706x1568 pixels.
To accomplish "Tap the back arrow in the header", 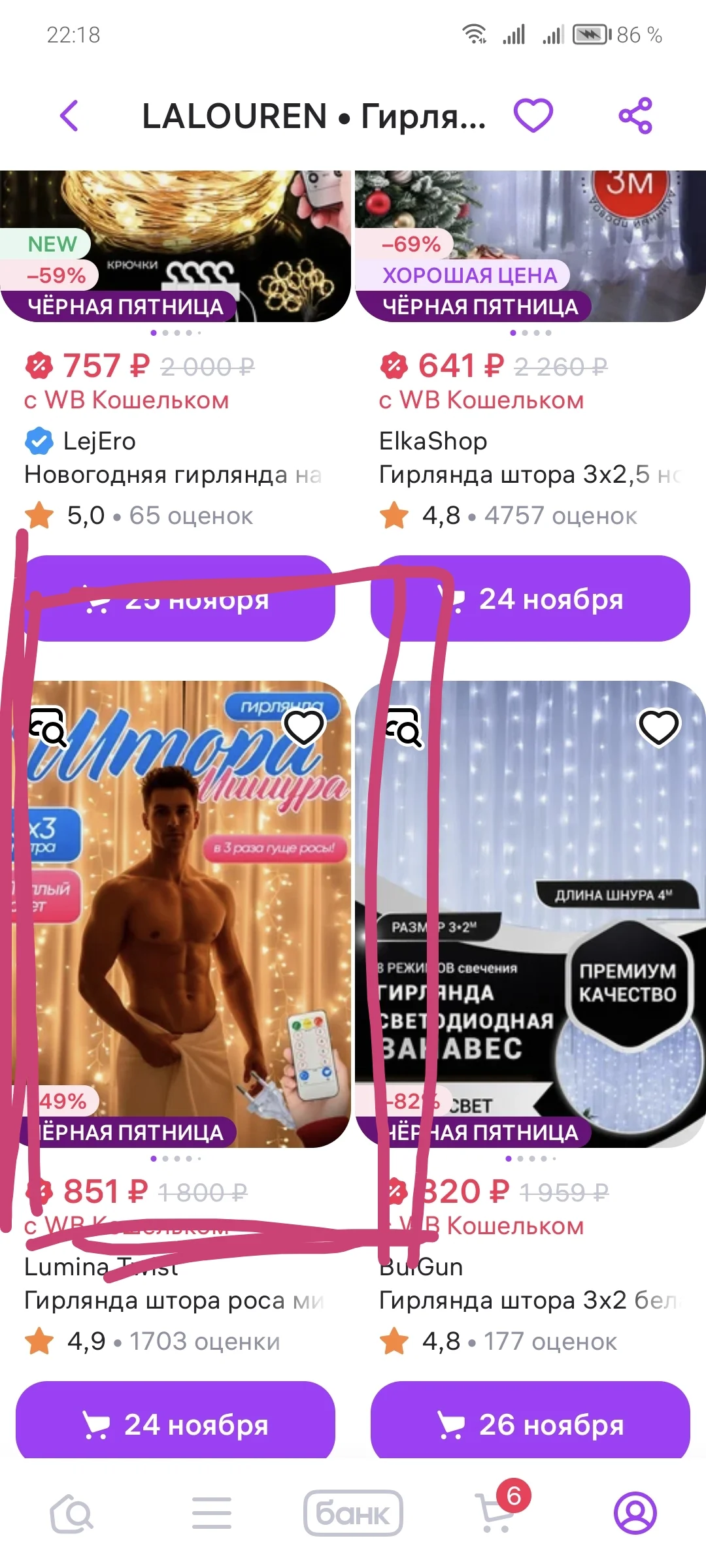I will click(x=69, y=116).
